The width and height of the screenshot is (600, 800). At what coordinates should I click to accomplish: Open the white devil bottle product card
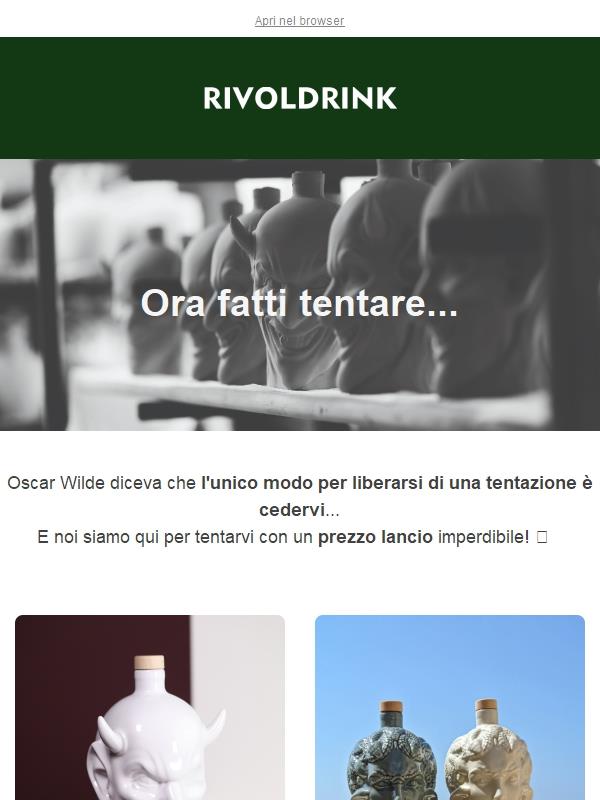coord(150,708)
